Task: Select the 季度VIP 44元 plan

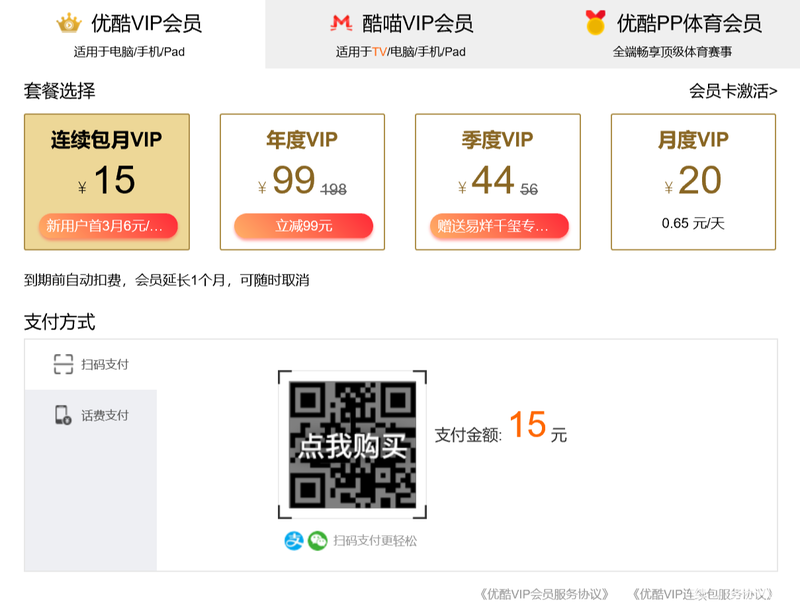Action: (498, 182)
